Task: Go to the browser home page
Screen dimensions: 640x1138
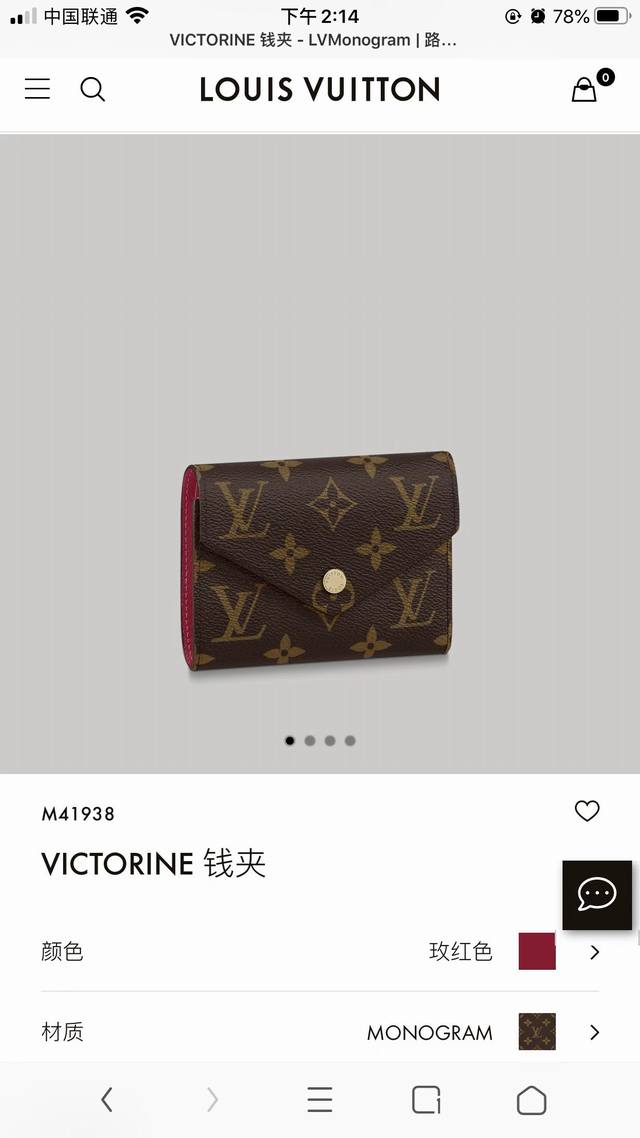Action: click(532, 1100)
